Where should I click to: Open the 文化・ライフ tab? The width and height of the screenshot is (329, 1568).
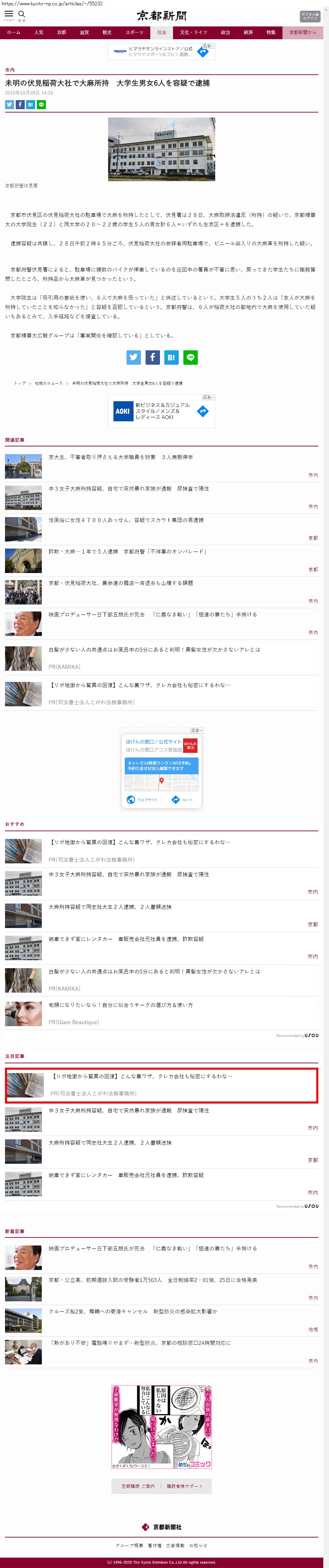(x=193, y=32)
